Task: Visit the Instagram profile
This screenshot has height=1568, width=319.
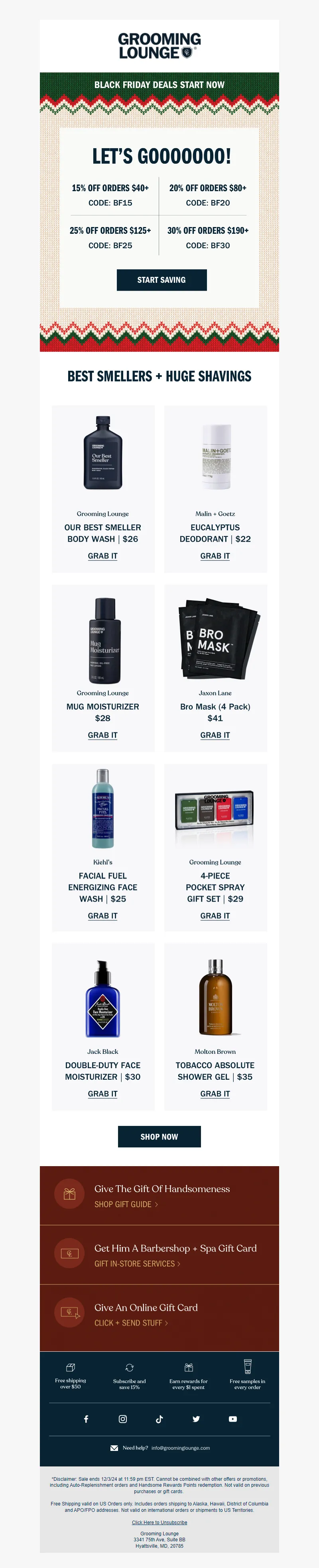Action: (122, 1419)
